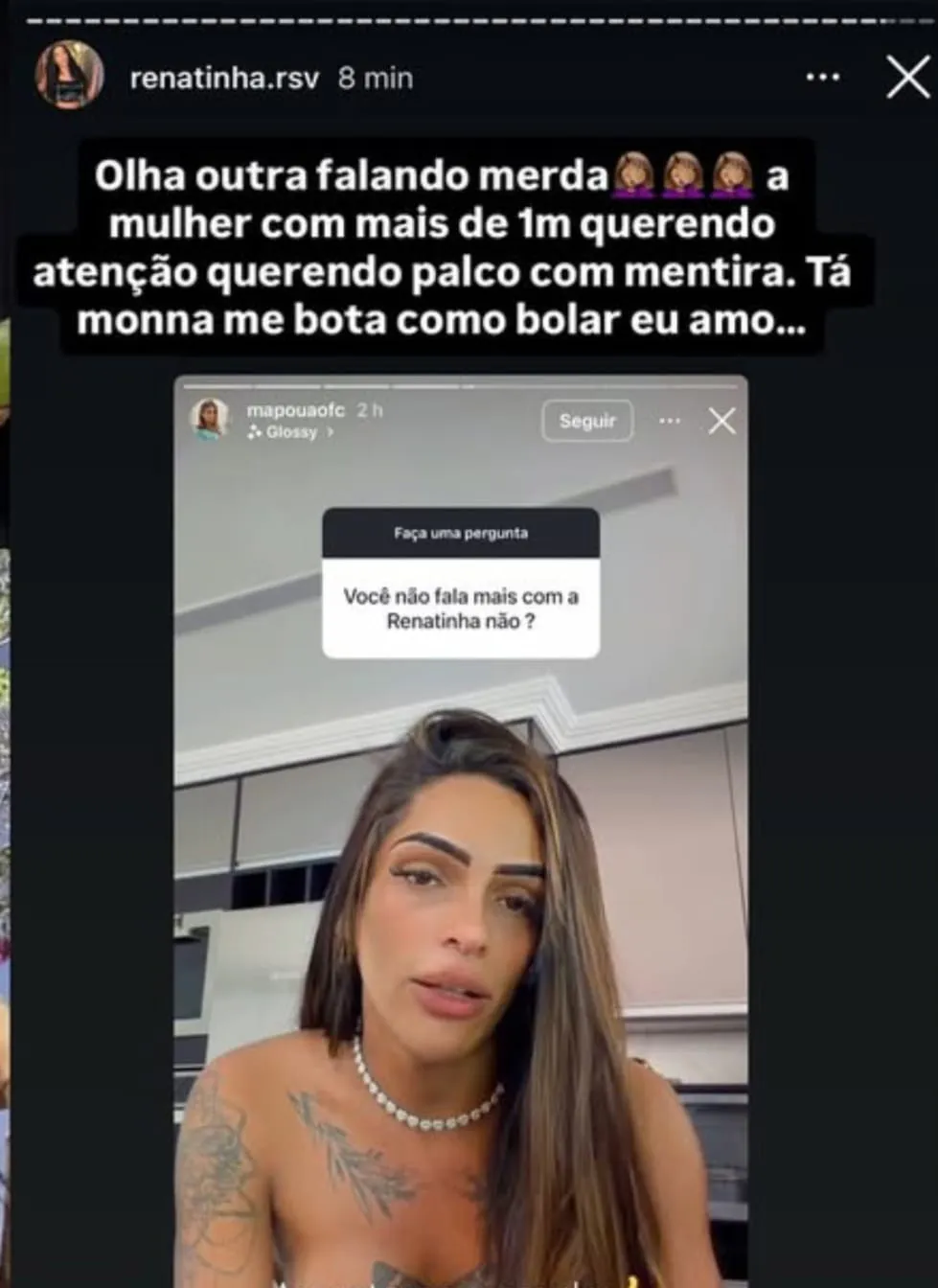Tap the renatinha.rsv username

(224, 78)
